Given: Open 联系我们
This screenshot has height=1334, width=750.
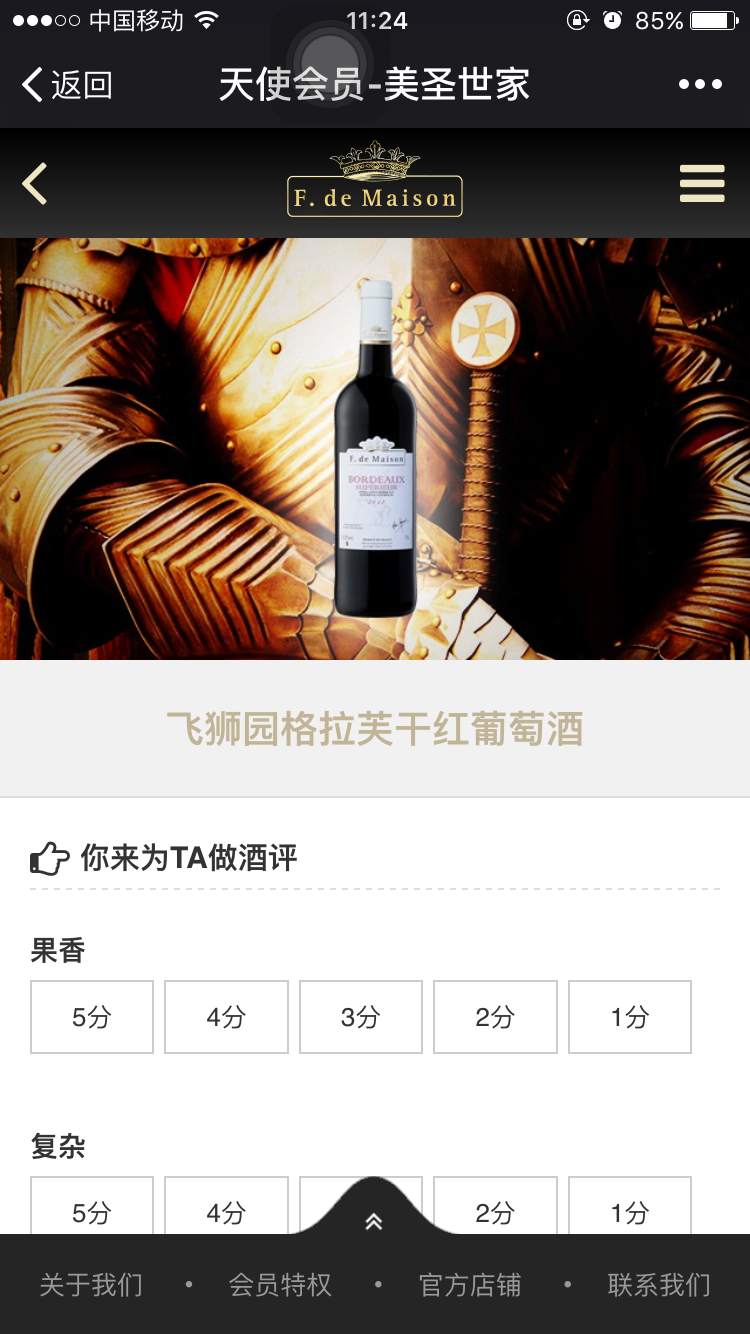Looking at the screenshot, I should (x=659, y=1285).
